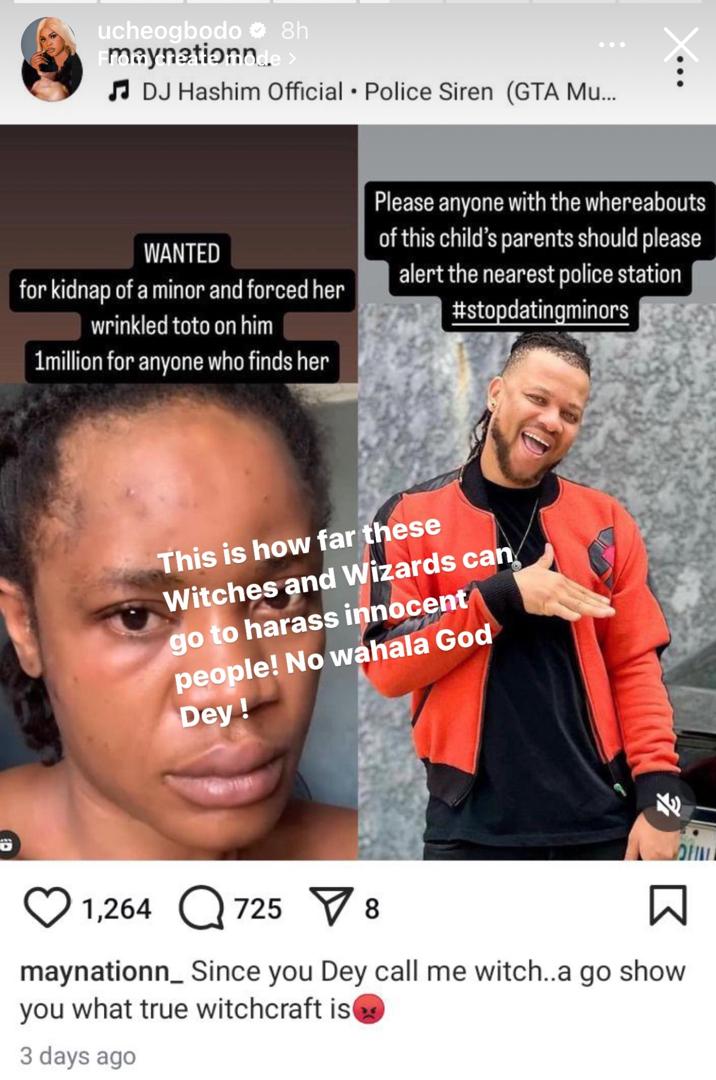Open the ucheogbodo profile picture

point(52,61)
